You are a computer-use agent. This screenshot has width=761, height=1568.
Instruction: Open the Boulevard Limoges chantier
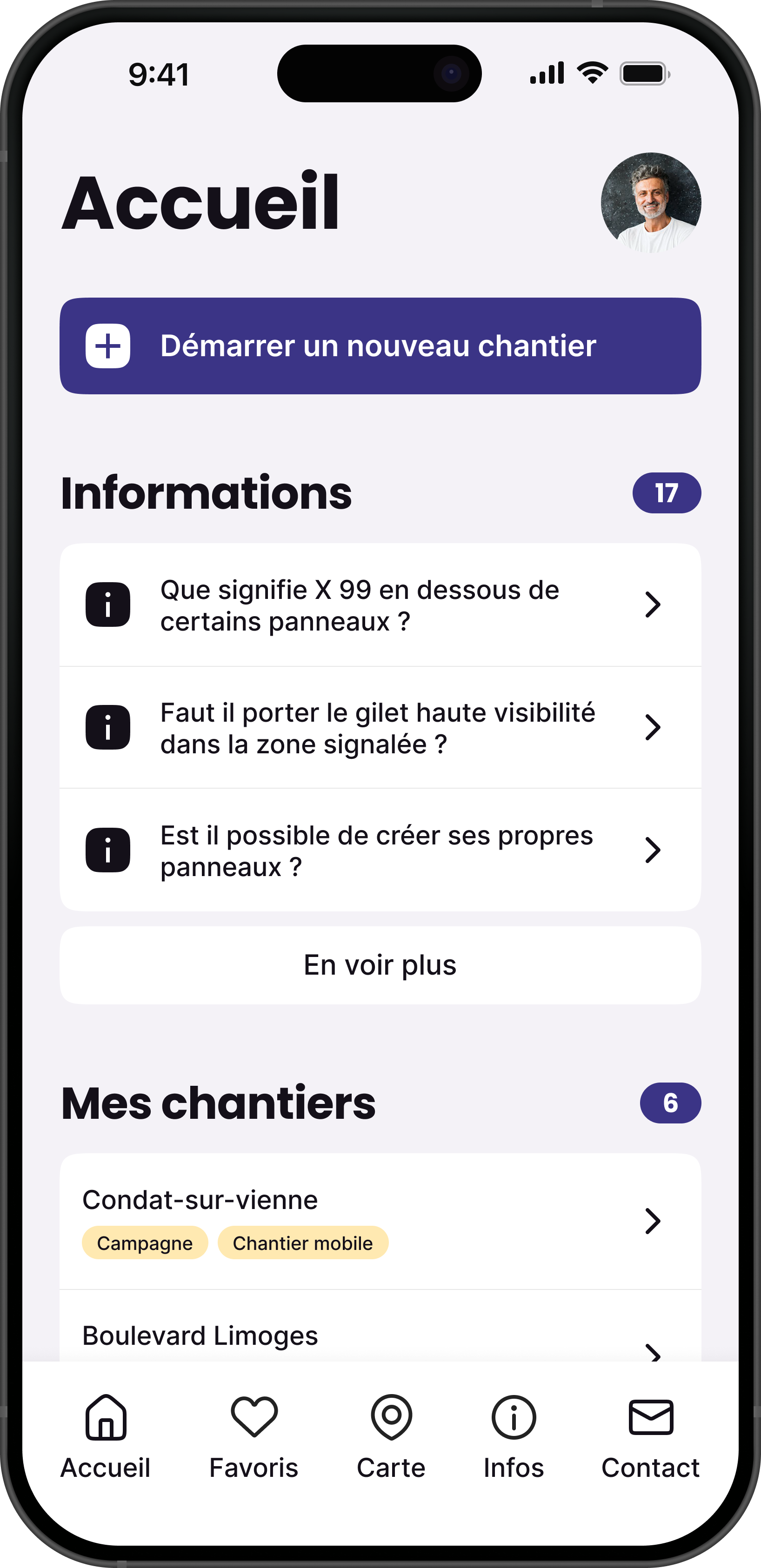380,1337
